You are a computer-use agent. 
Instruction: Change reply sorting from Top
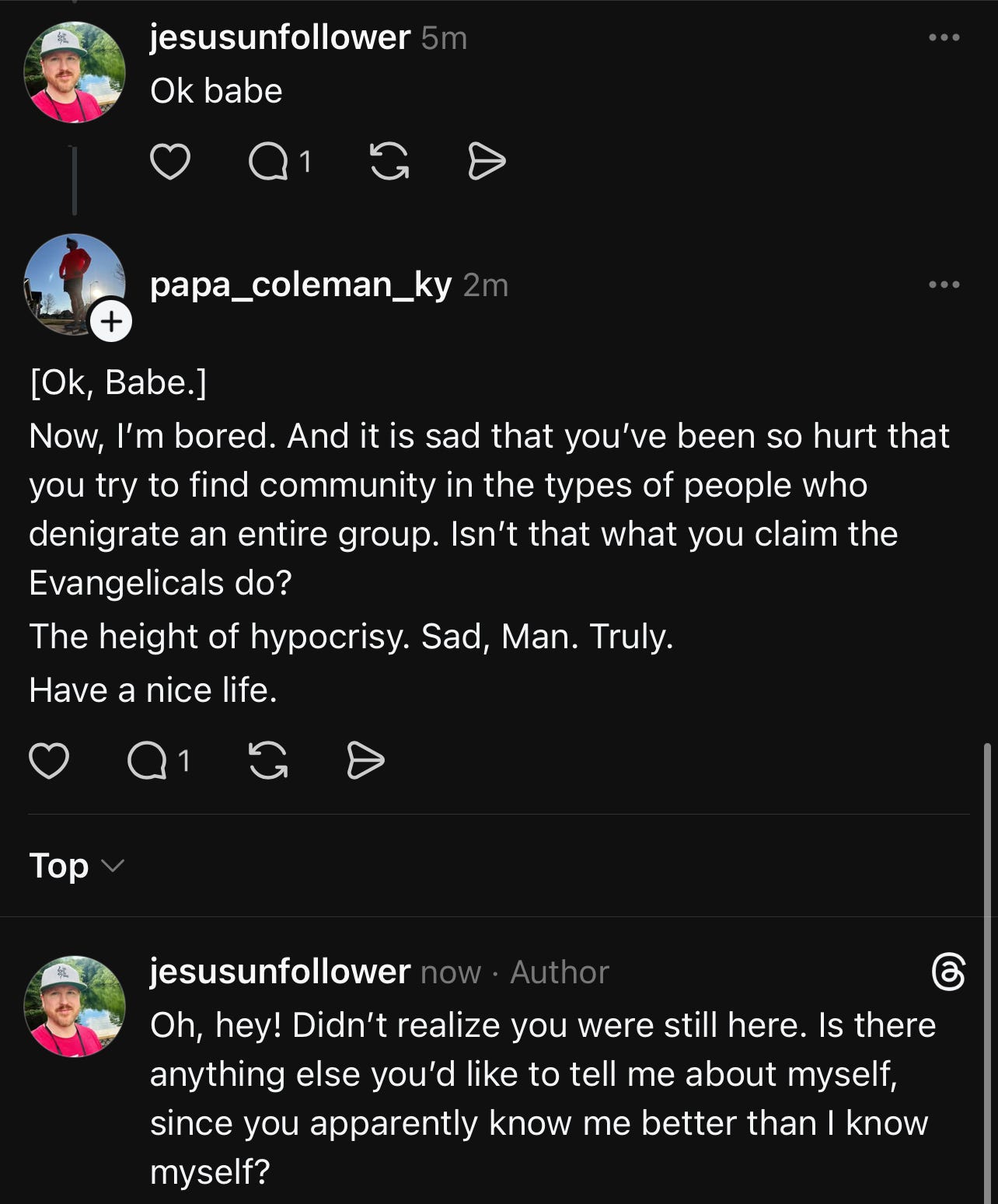coord(76,866)
